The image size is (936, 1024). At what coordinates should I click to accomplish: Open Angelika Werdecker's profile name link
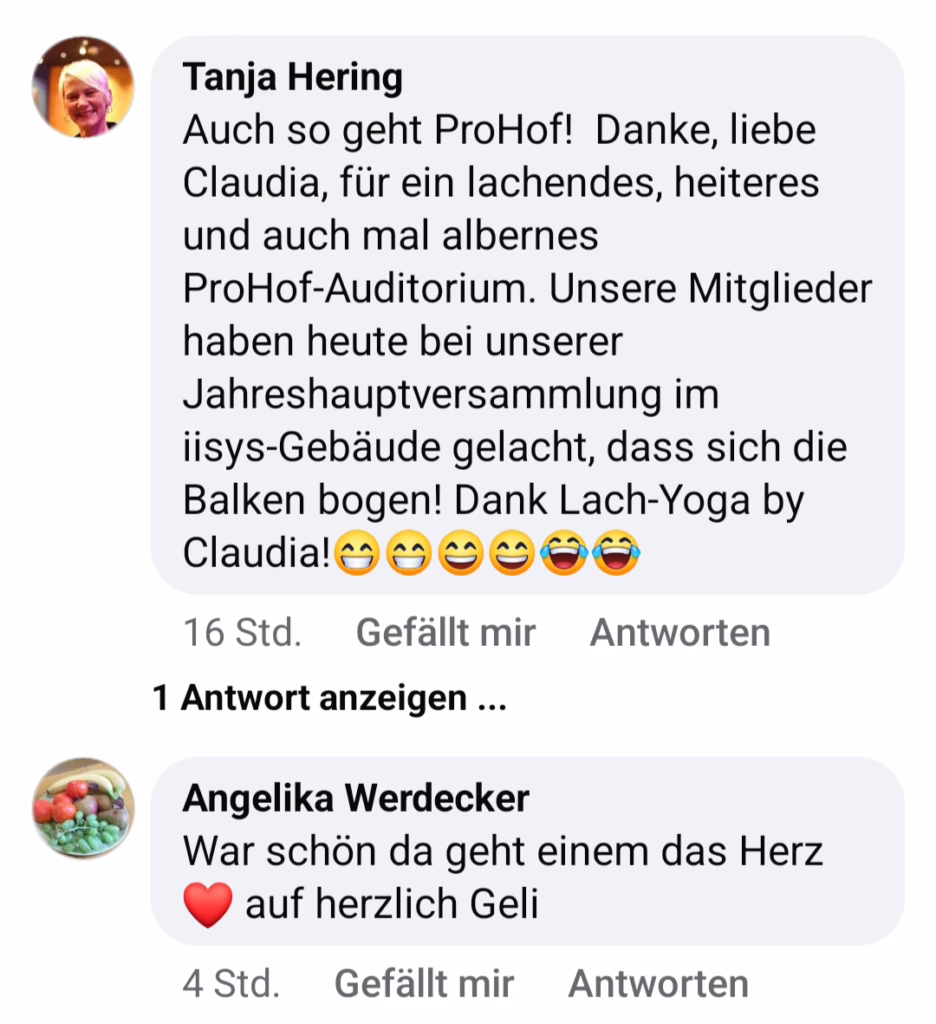click(x=356, y=798)
